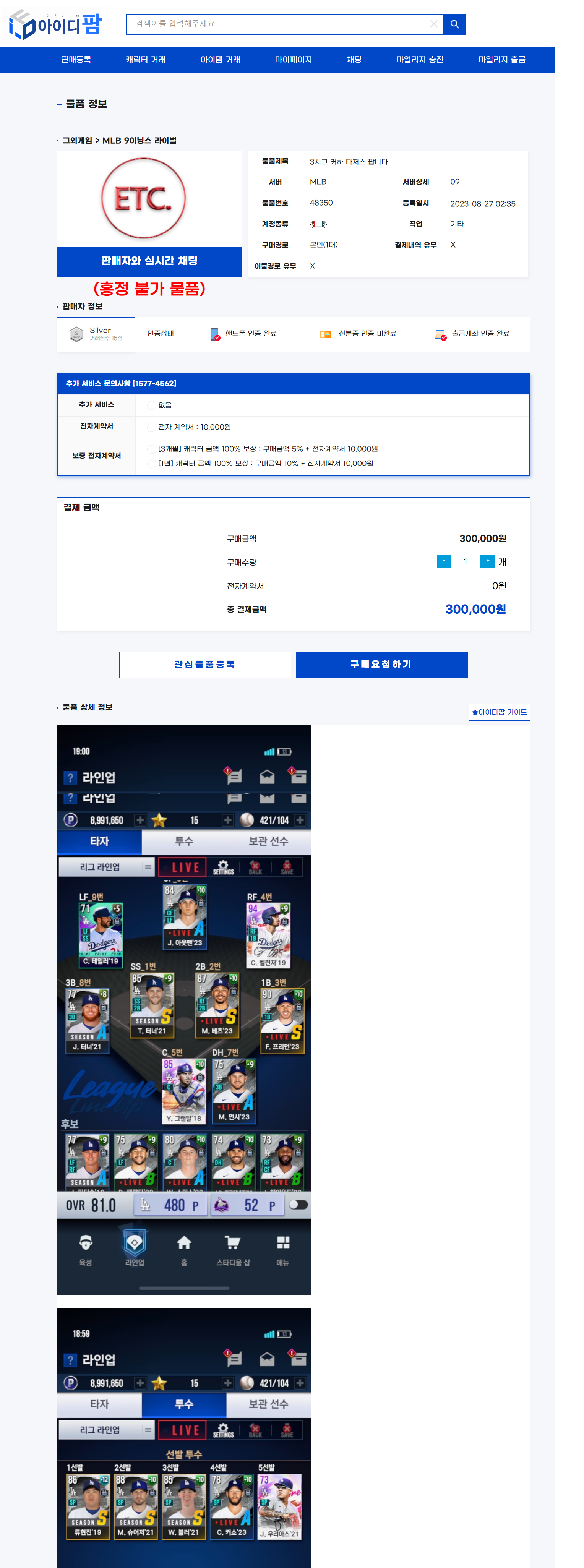Start 판매자와 실시간 채팅
This screenshot has height=1568, width=584.
point(149,261)
